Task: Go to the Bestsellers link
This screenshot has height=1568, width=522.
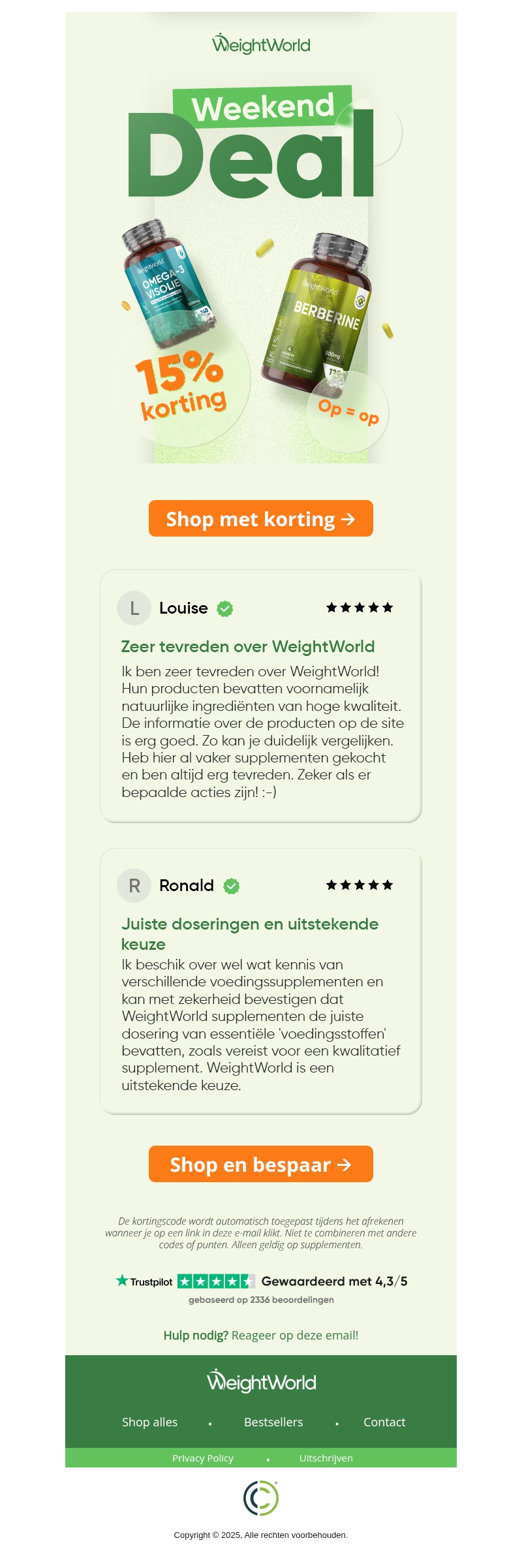Action: (273, 1422)
